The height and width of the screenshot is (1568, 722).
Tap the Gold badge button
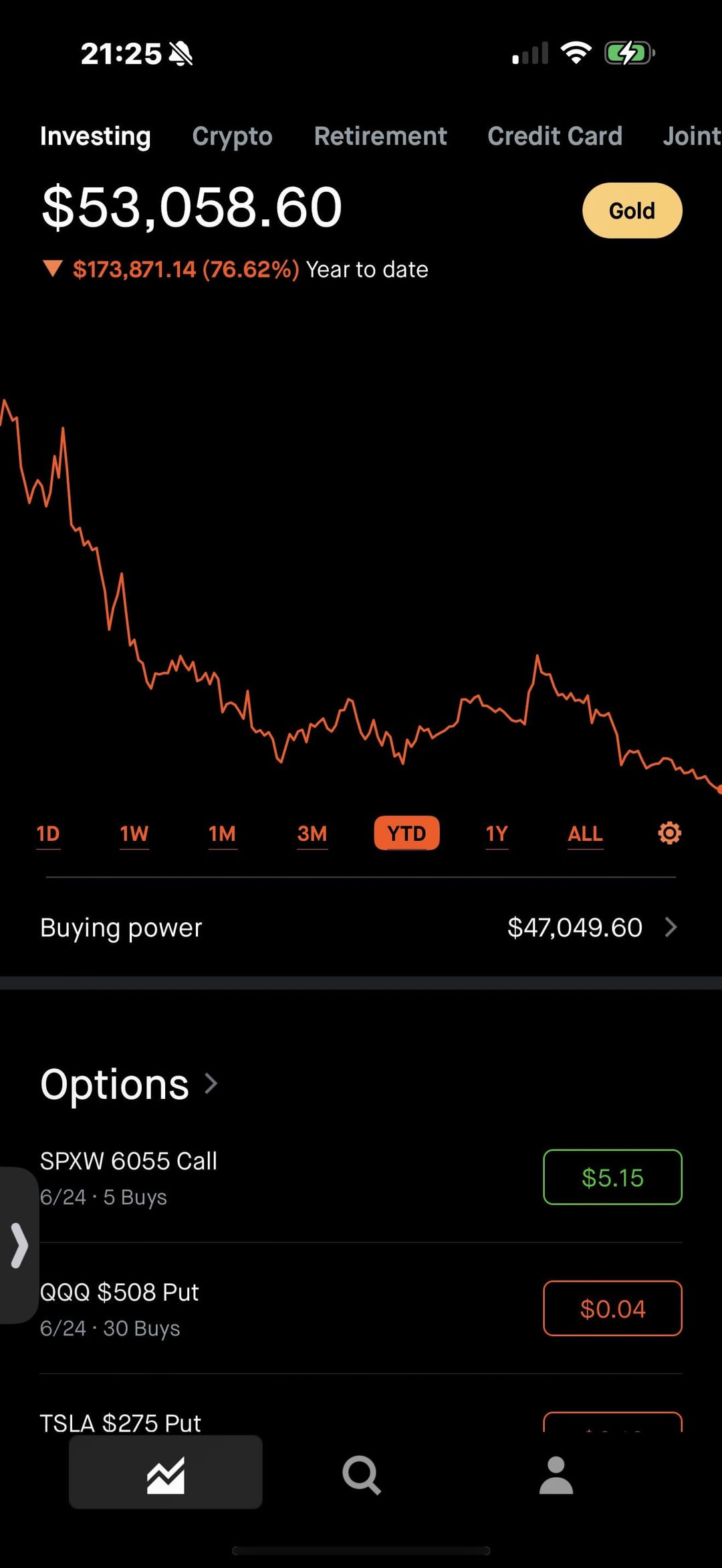click(x=632, y=211)
